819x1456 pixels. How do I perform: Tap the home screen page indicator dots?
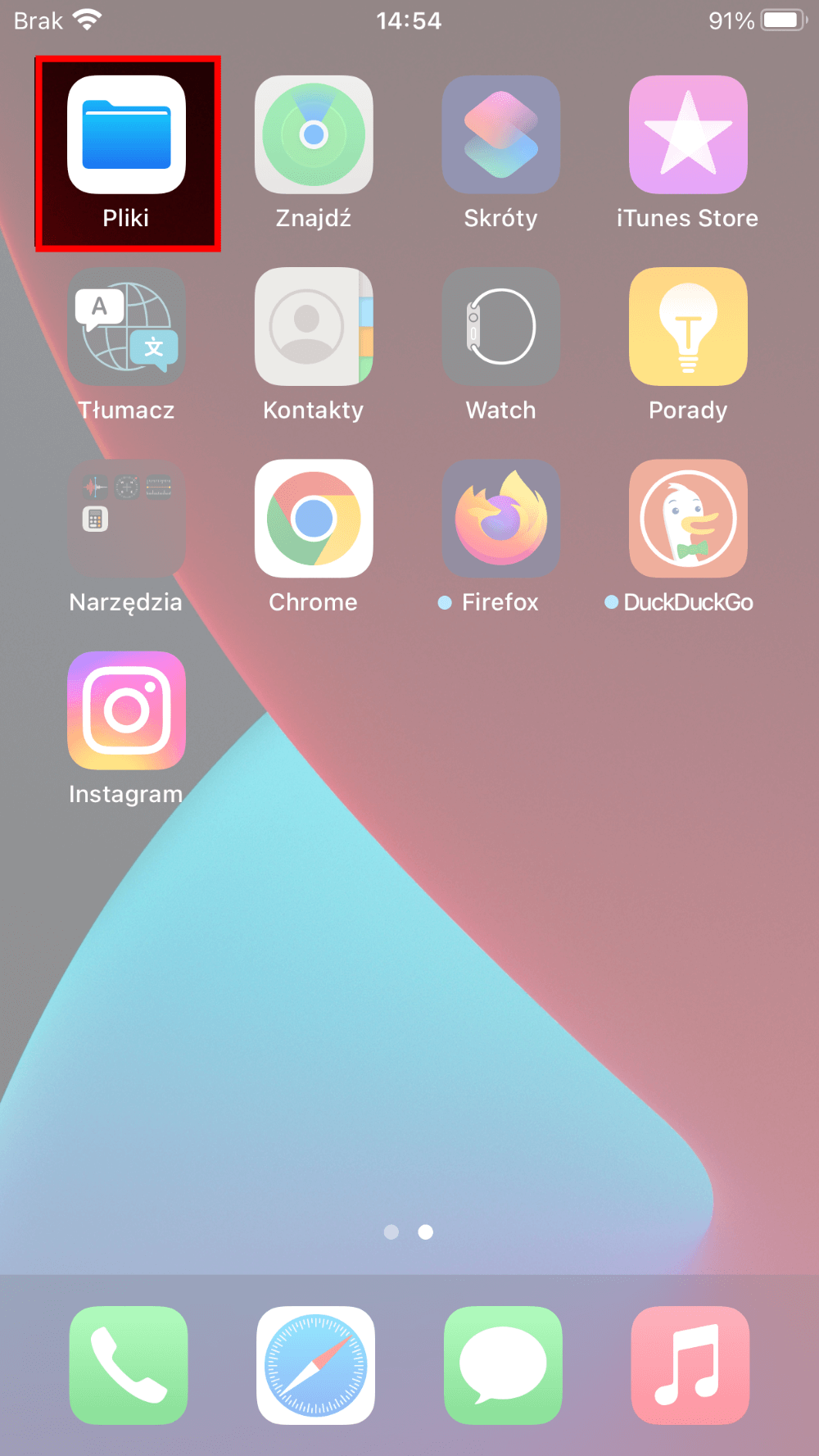click(409, 1232)
